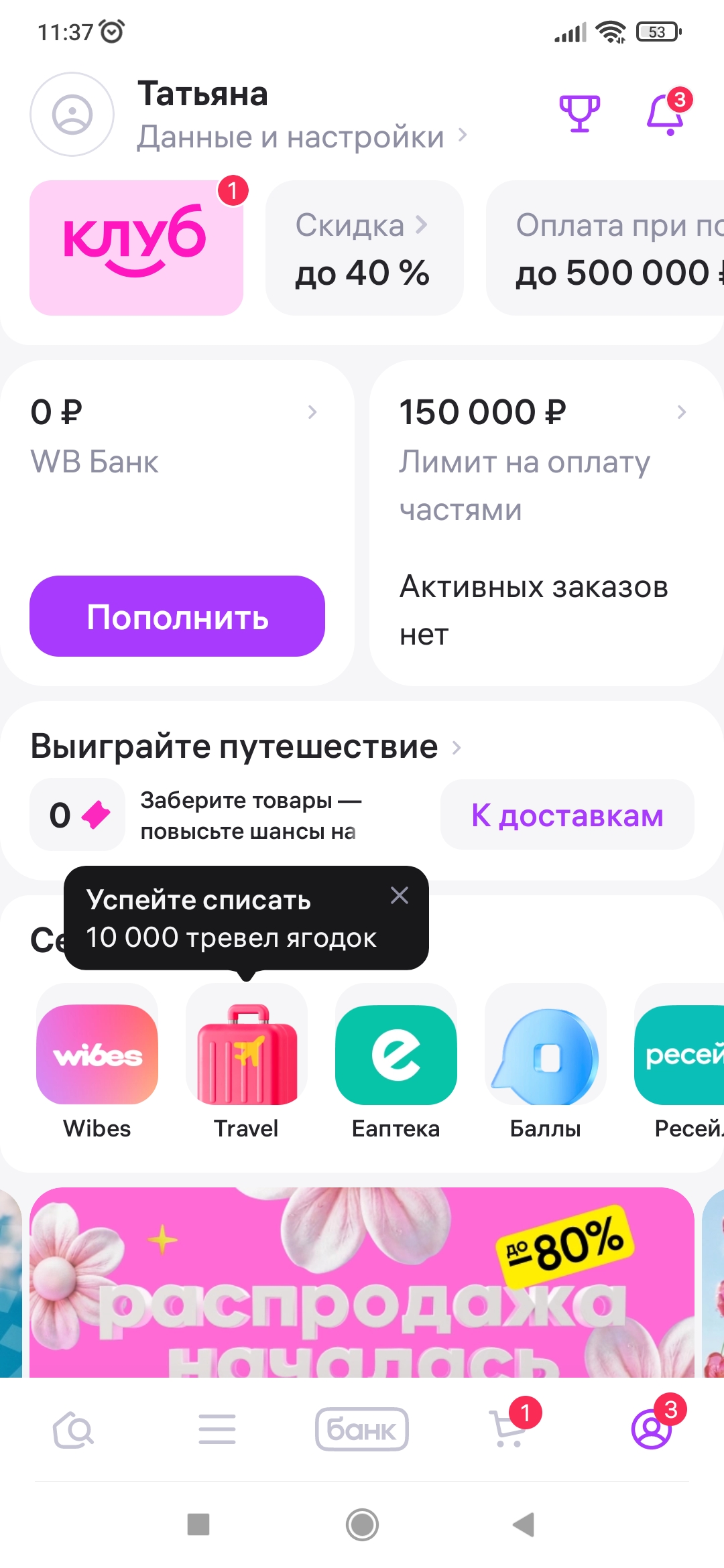Open the Клуб card
Screen dimensions: 724x1568
(136, 248)
